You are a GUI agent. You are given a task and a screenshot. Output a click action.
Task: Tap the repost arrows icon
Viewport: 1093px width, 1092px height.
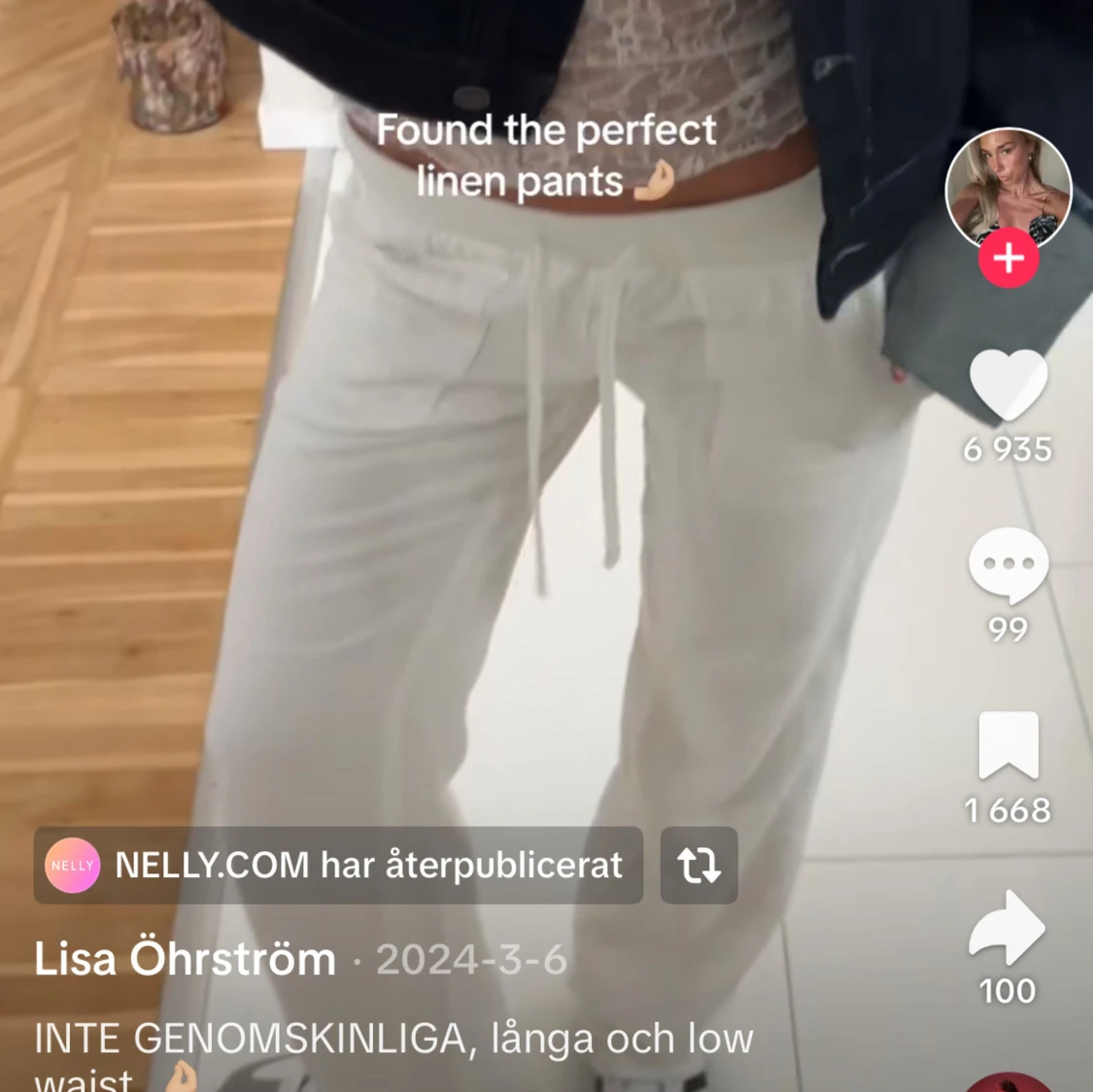[699, 865]
